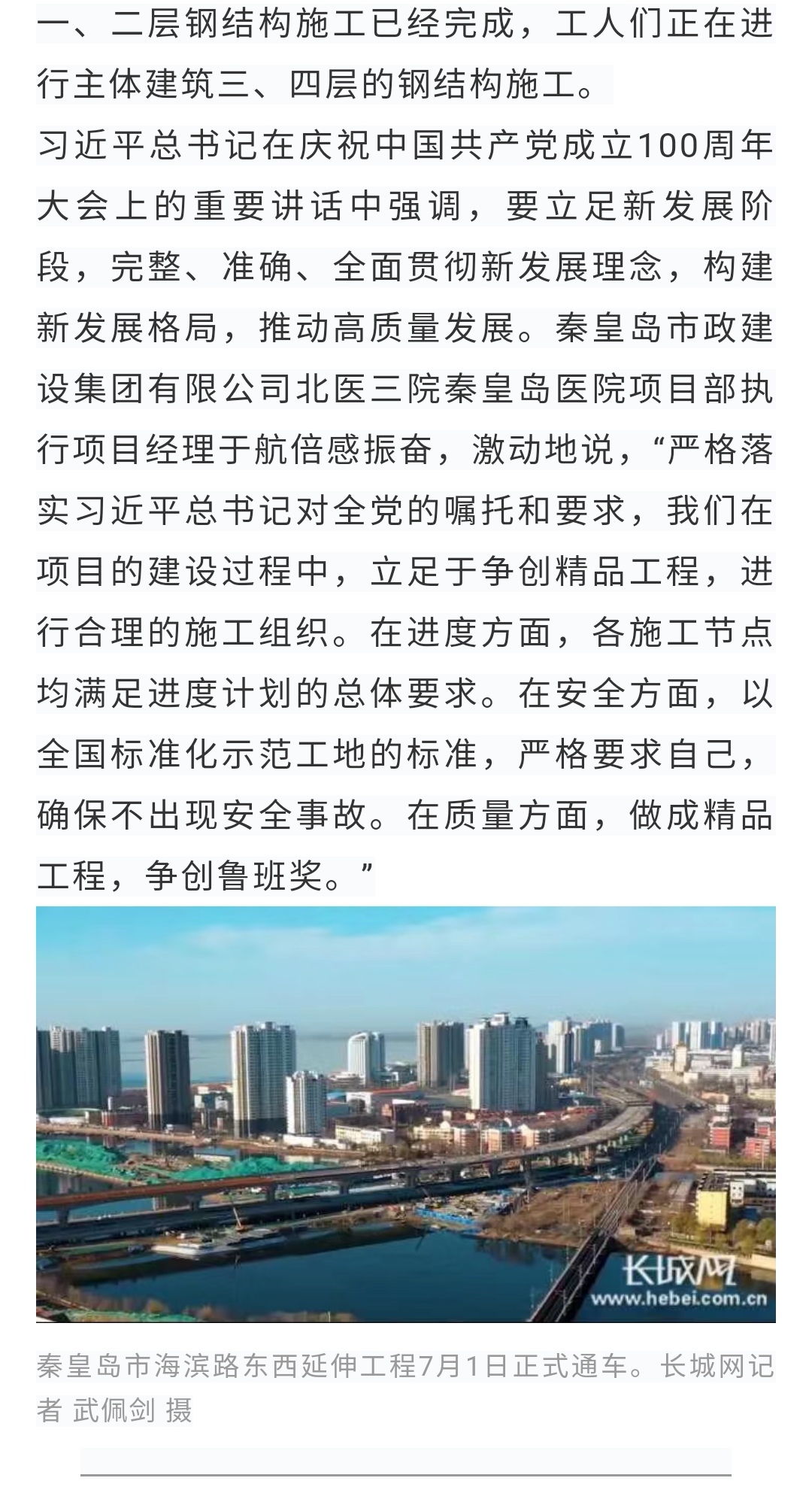
Task: Open the Qinhuangdao bridge photo in the article
Action: click(406, 1114)
